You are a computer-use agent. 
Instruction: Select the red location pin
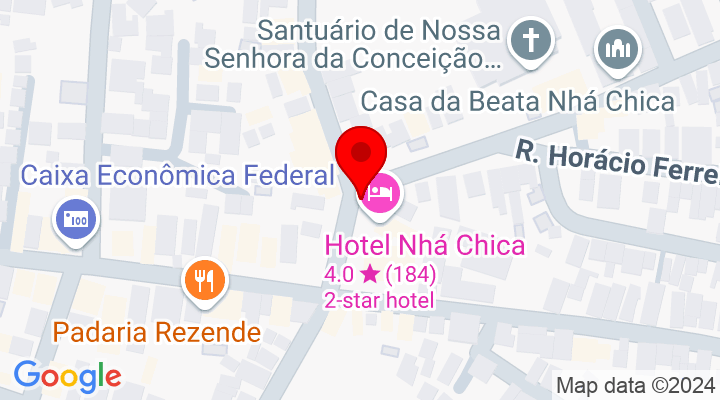[x=361, y=156]
